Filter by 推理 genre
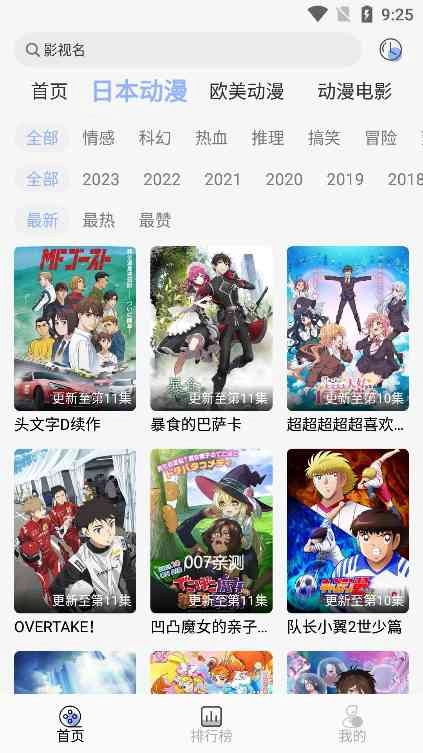This screenshot has height=753, width=423. (267, 138)
